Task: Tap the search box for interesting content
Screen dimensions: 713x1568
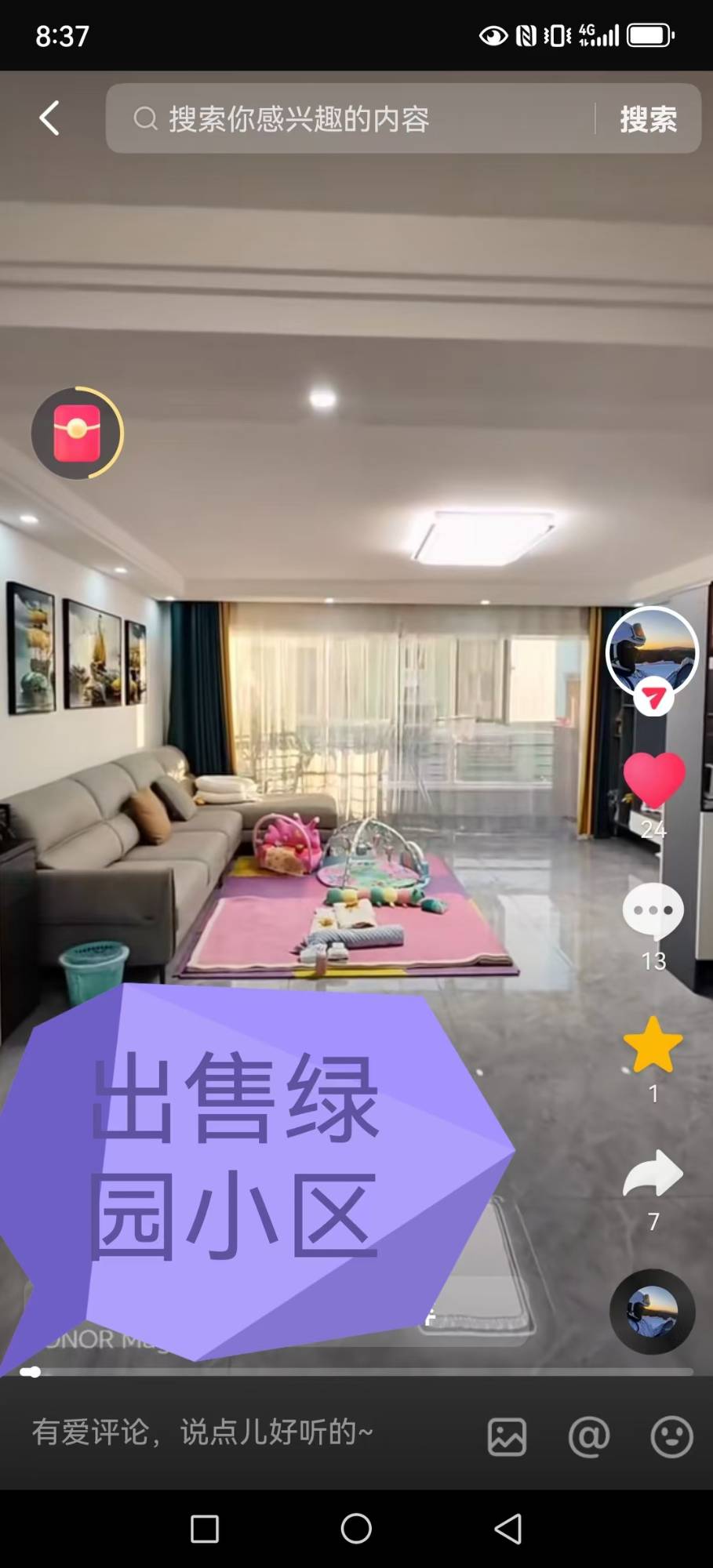Action: [x=351, y=119]
